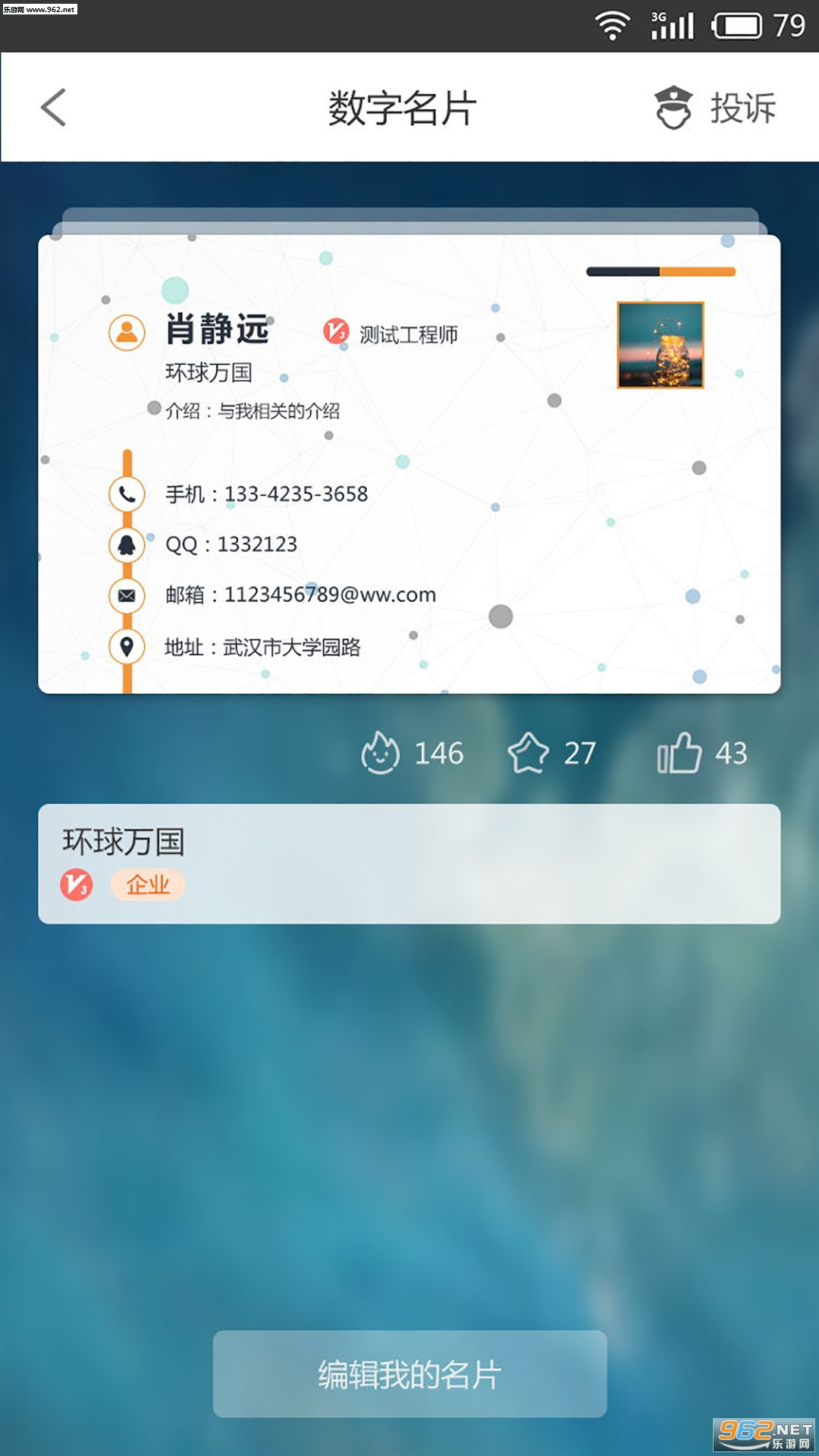Tap 编辑我的名片 button
The width and height of the screenshot is (819, 1456).
click(409, 1373)
